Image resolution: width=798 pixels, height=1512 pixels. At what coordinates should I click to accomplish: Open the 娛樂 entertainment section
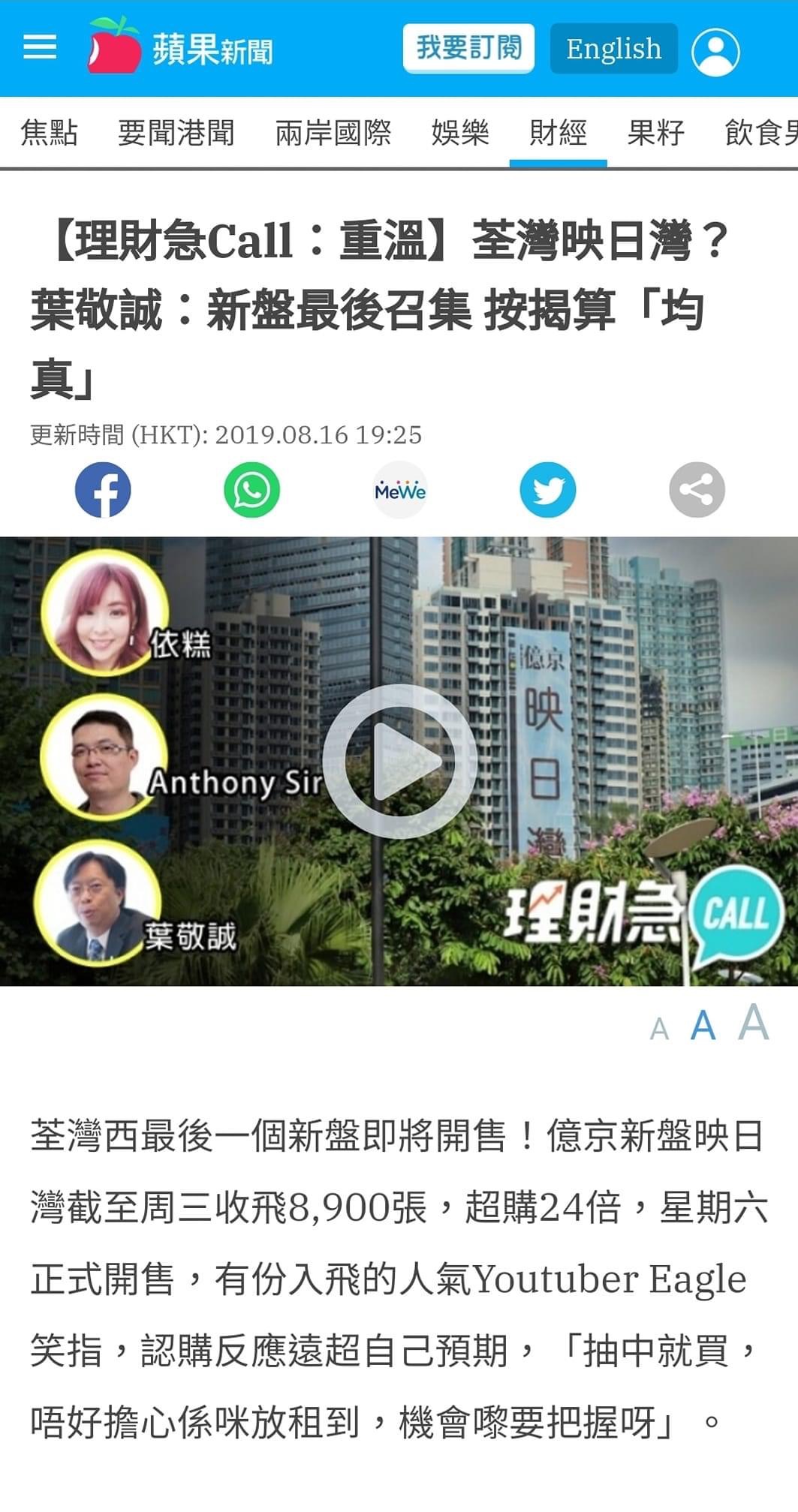tap(460, 132)
